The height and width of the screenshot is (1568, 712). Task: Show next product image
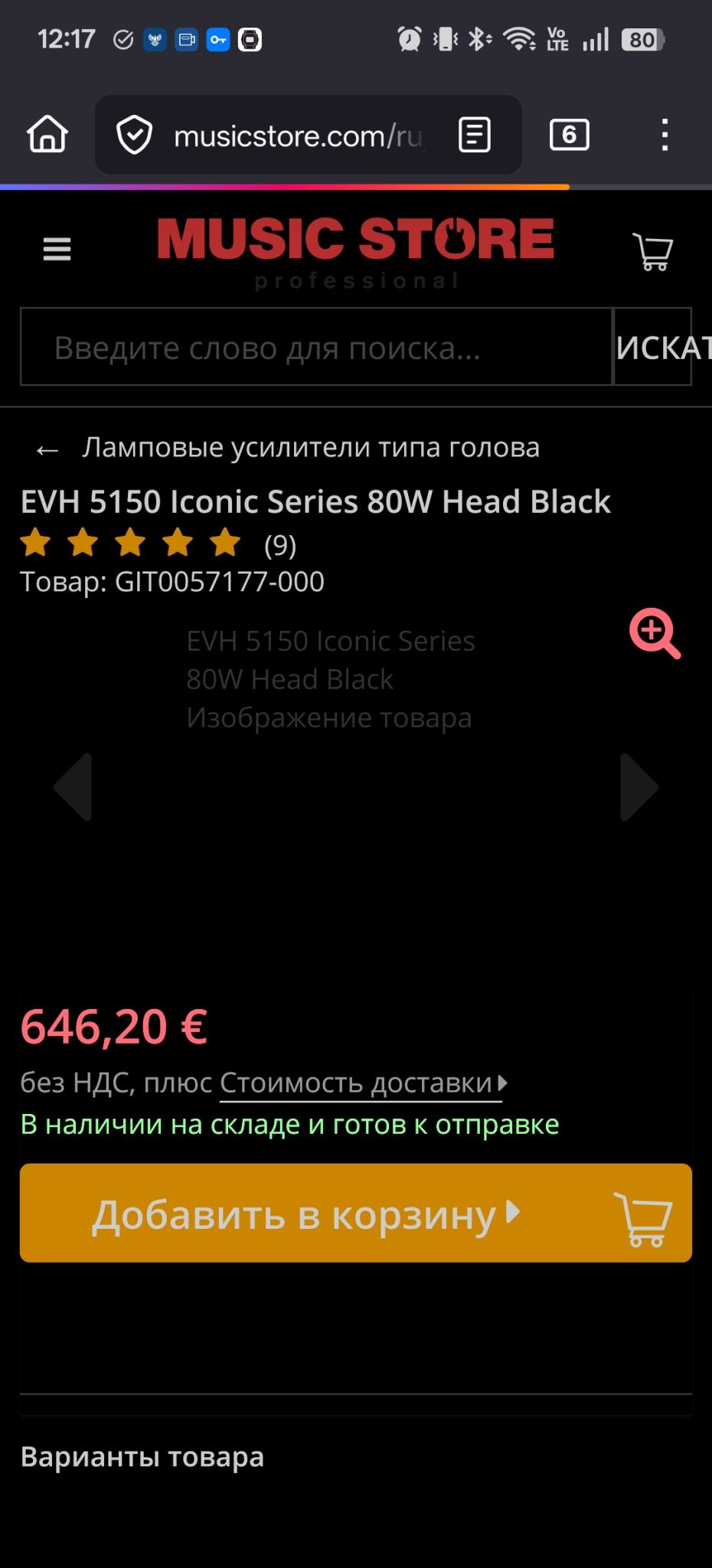pos(639,787)
